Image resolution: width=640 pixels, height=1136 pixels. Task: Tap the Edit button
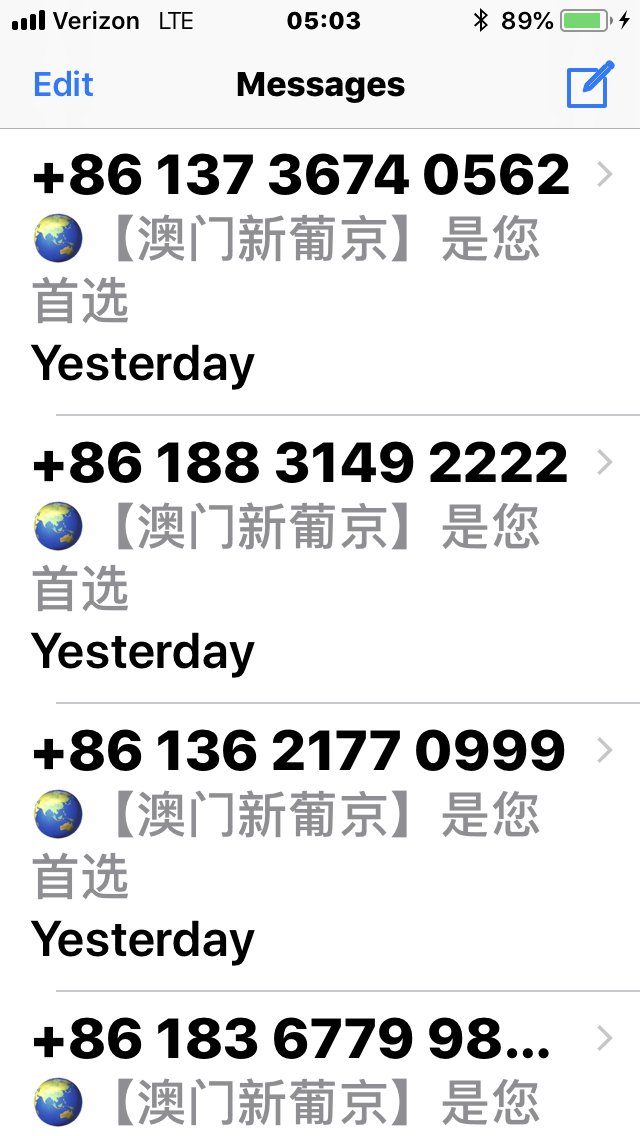tap(63, 85)
